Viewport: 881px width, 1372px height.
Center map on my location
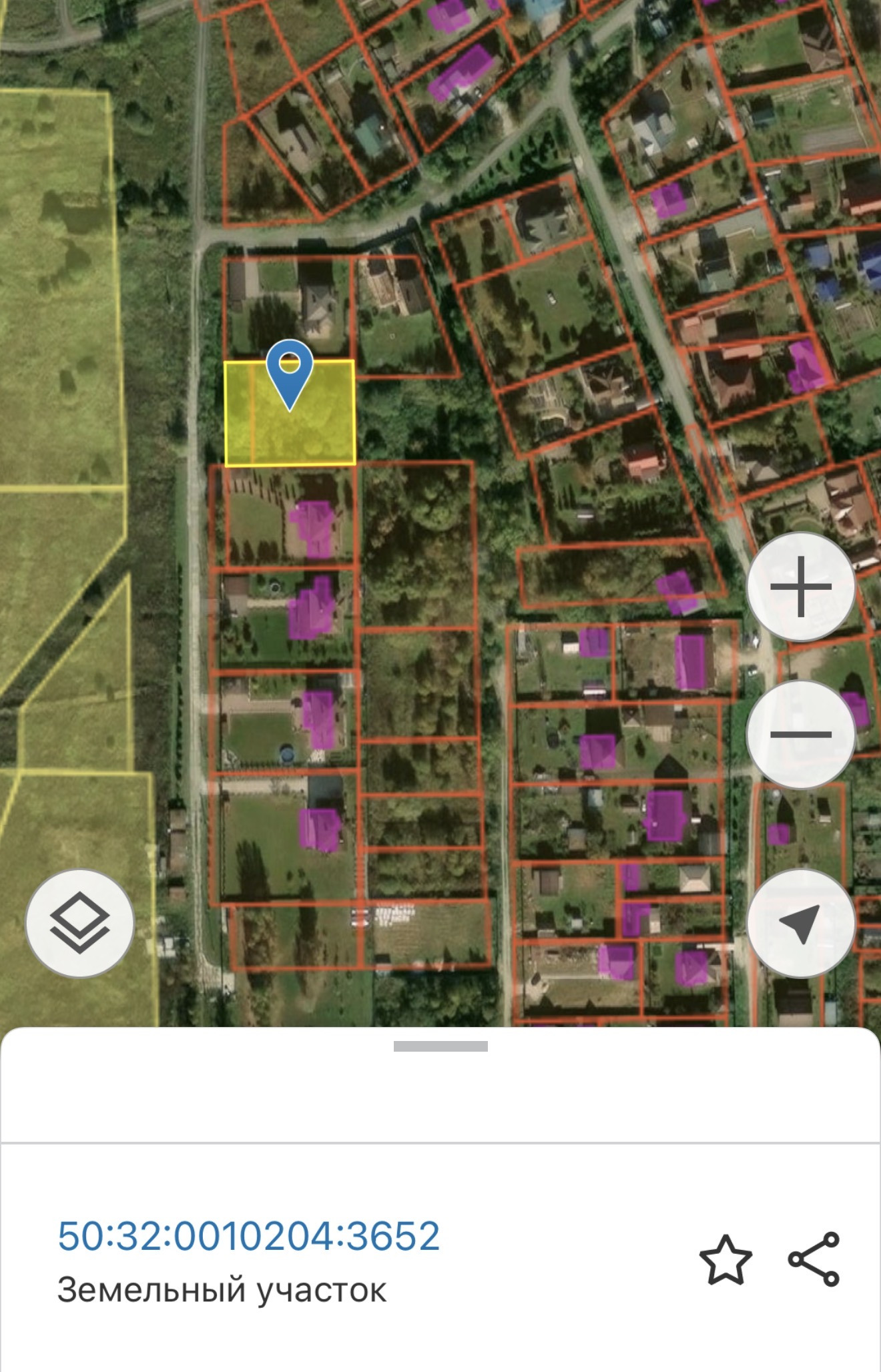click(x=800, y=923)
